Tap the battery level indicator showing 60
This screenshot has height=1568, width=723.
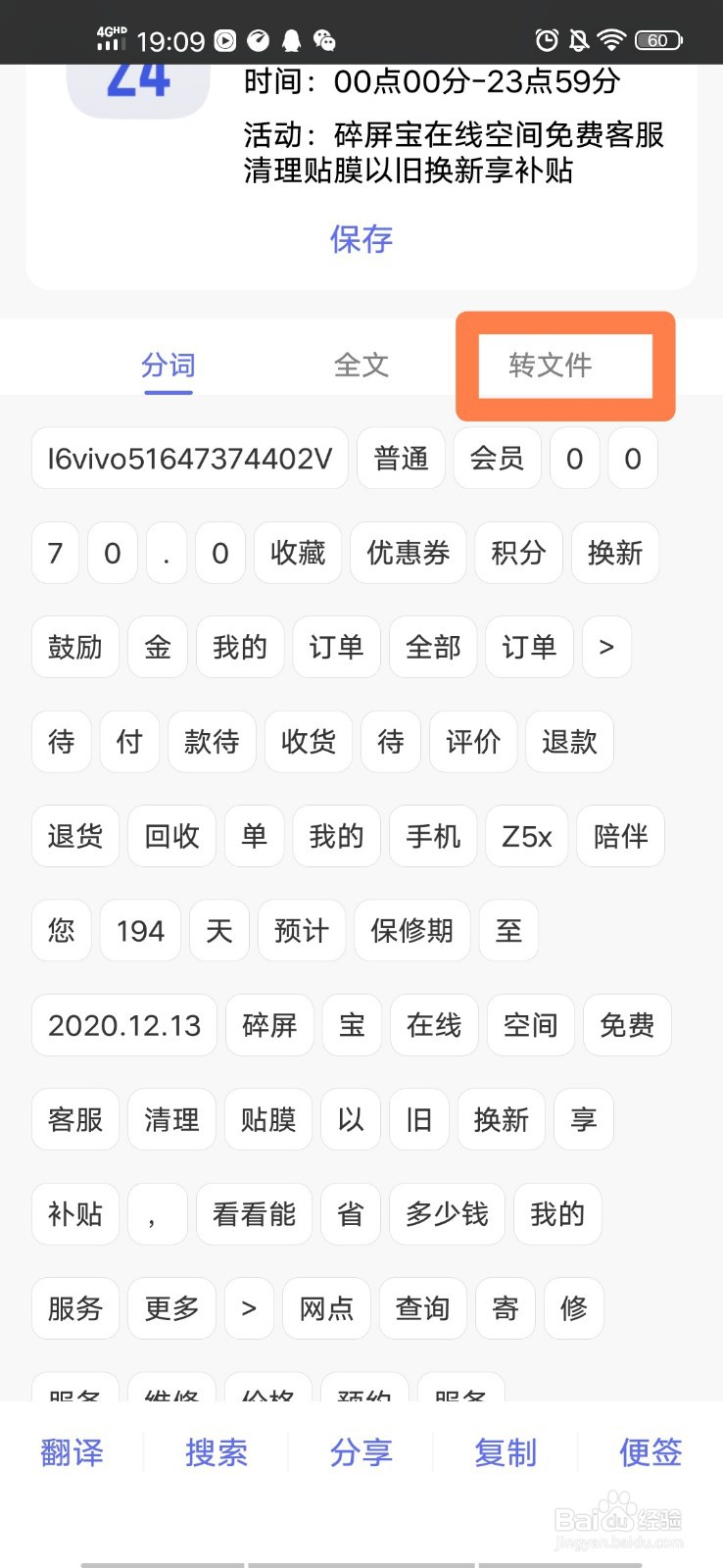658,40
